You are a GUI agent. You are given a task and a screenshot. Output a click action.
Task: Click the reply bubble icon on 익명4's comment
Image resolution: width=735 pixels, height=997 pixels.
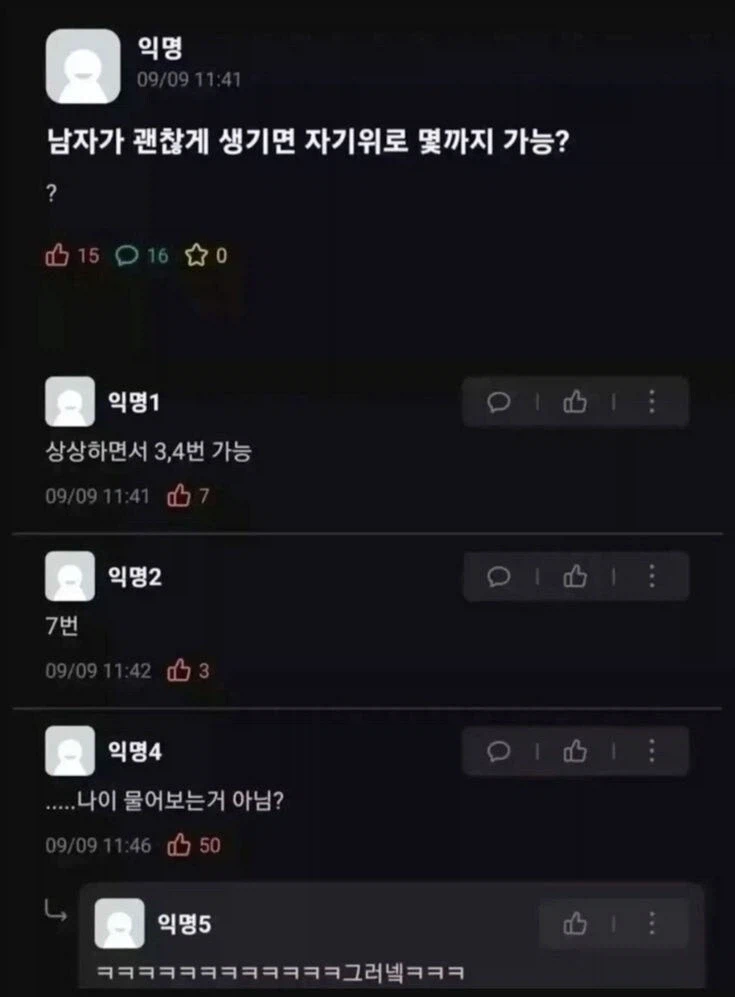click(501, 752)
